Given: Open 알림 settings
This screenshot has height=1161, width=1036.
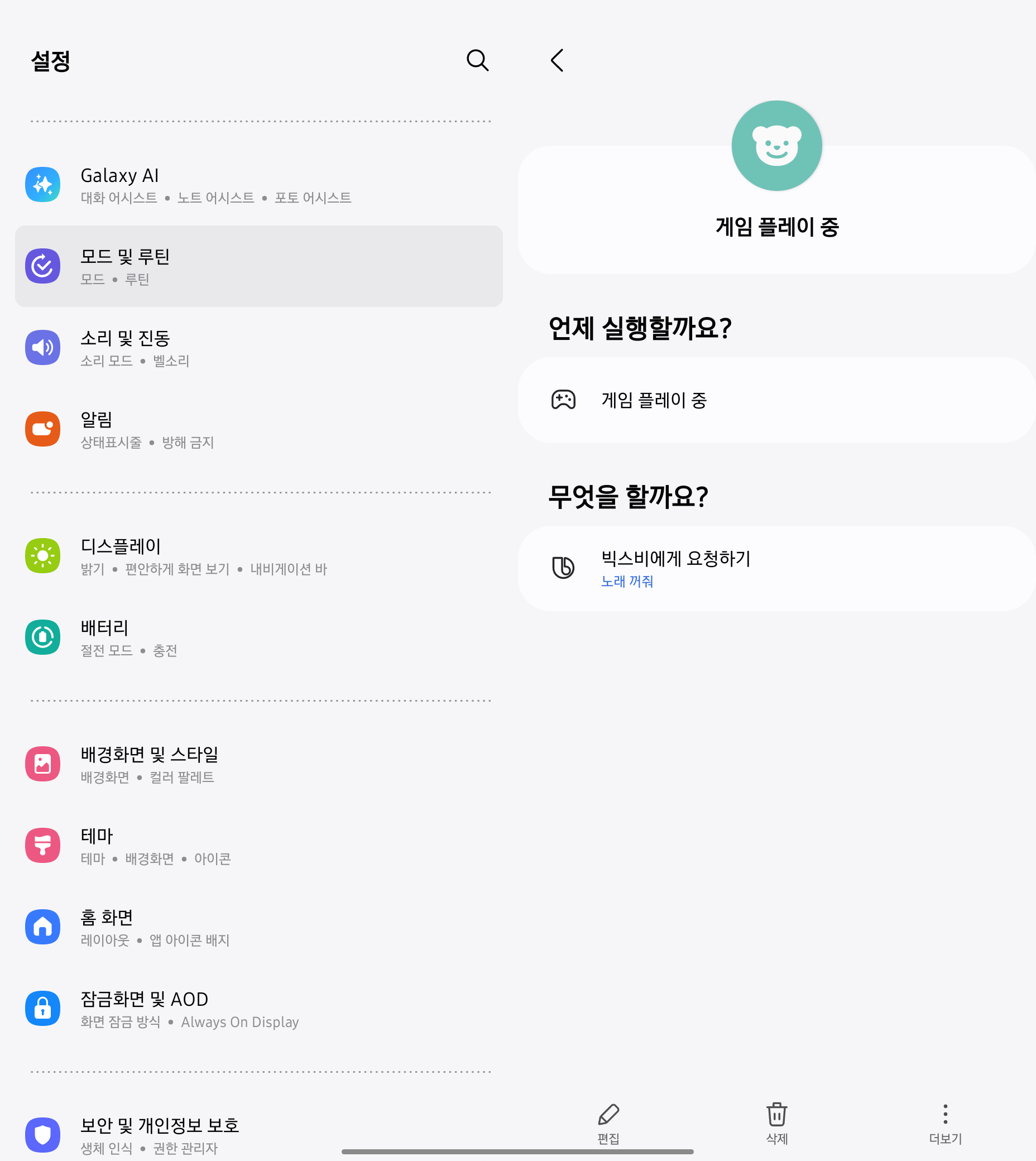Looking at the screenshot, I should coord(258,429).
